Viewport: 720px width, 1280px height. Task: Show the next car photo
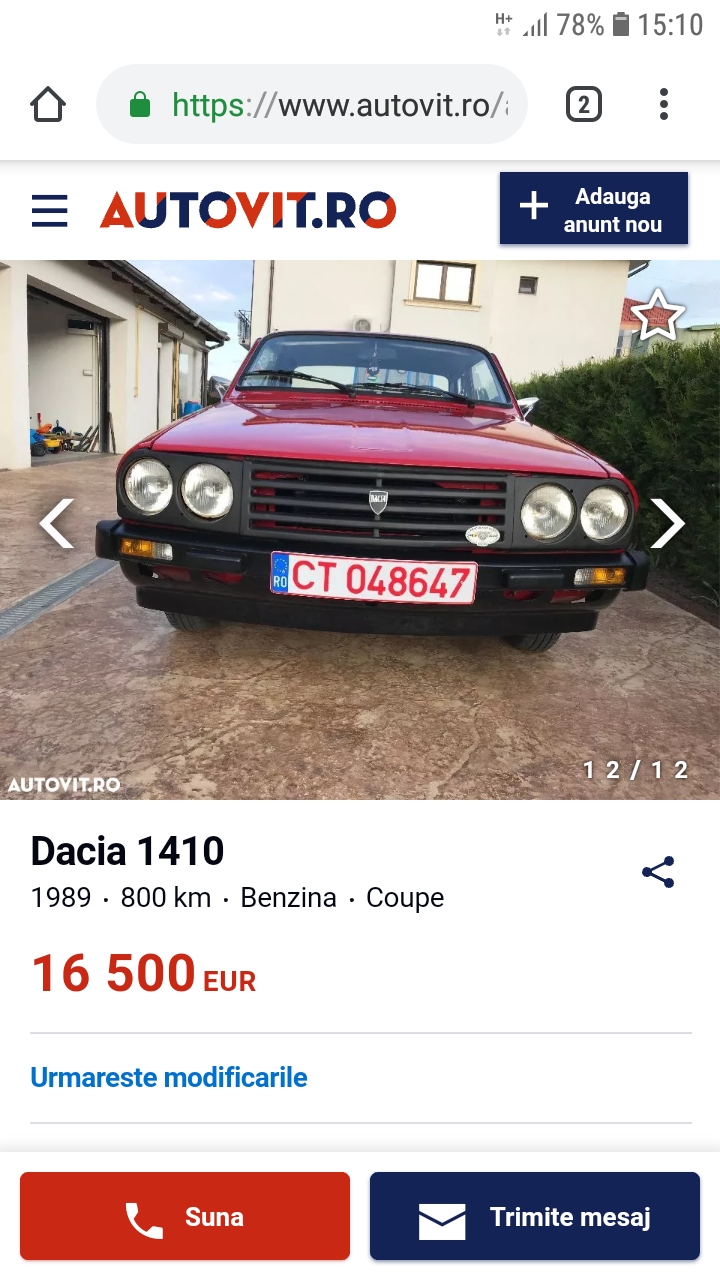coord(667,523)
